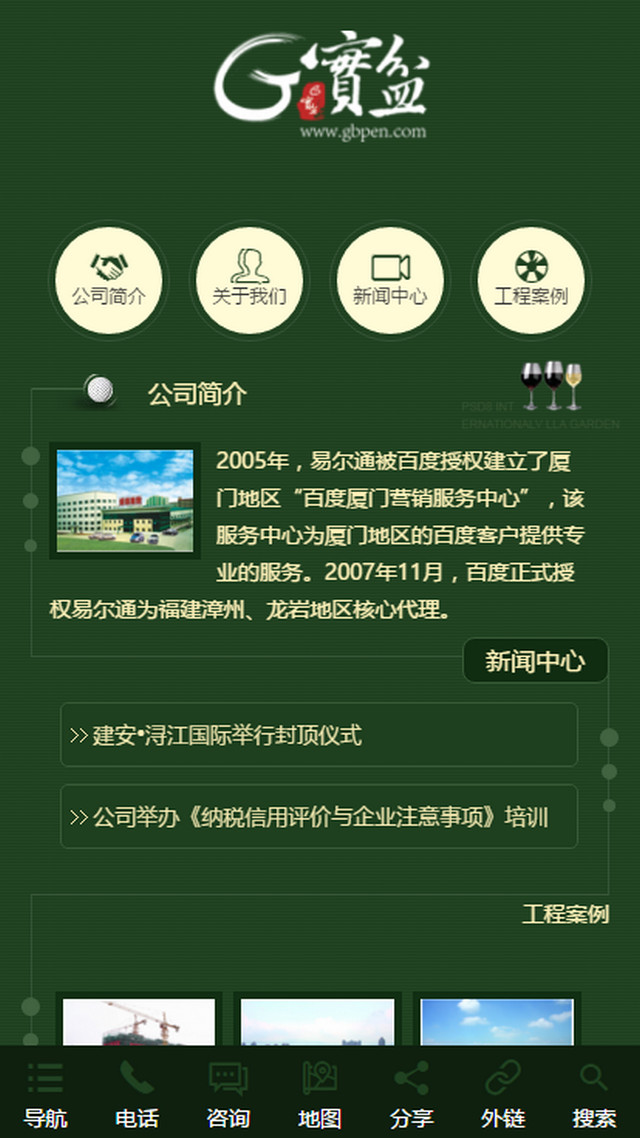The image size is (640, 1138).
Task: Tap 电话 to call the company
Action: [x=137, y=1093]
